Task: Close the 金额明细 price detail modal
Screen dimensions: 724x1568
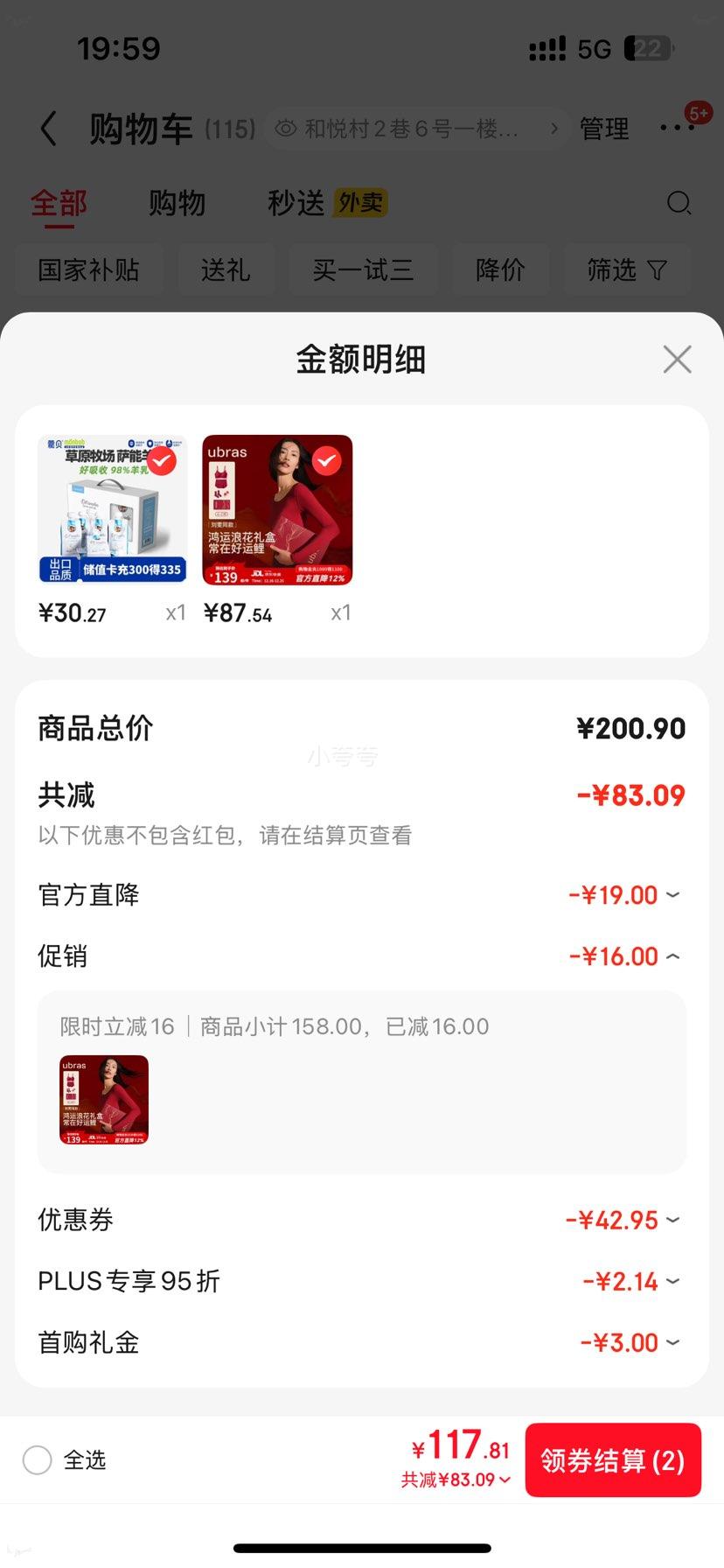Action: [677, 359]
